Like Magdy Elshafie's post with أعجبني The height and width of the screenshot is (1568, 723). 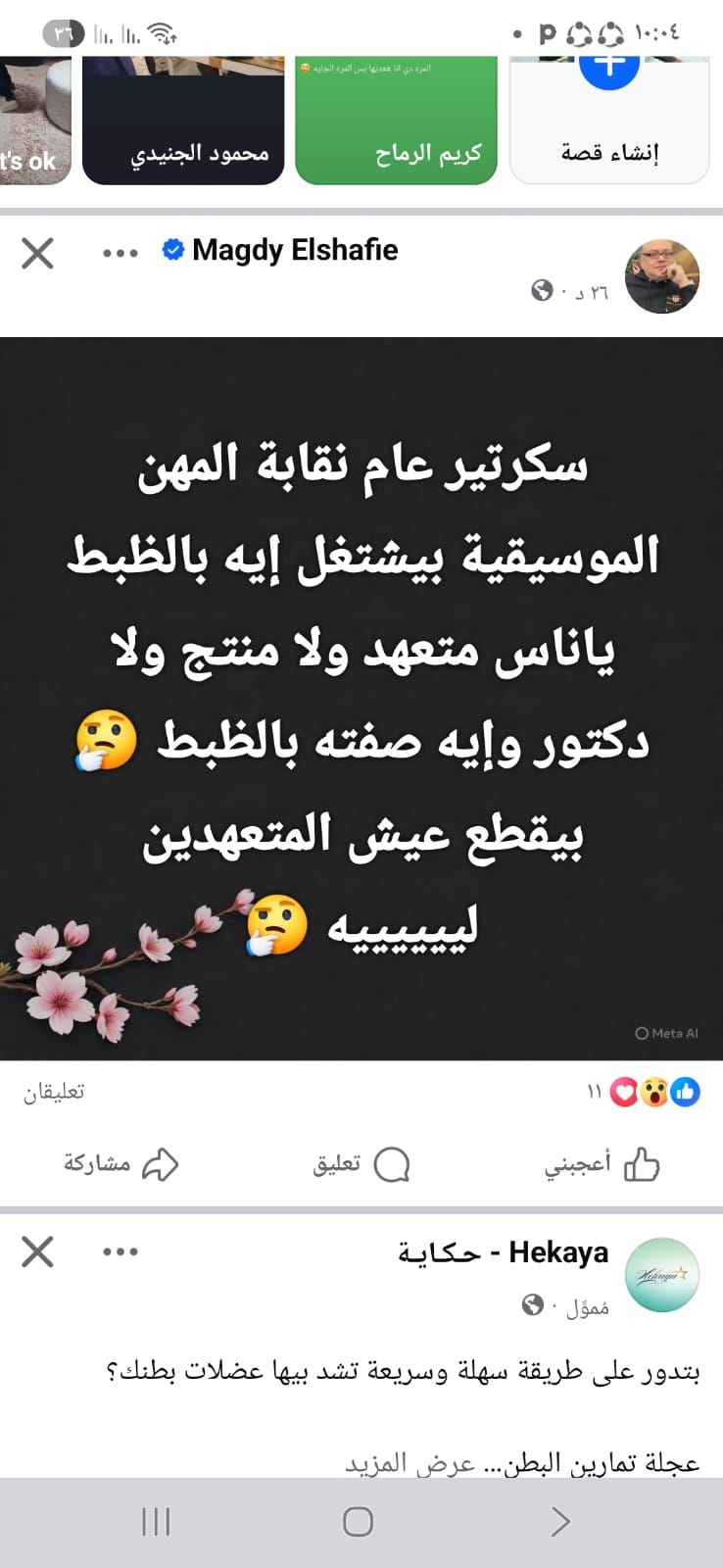pyautogui.click(x=602, y=1164)
